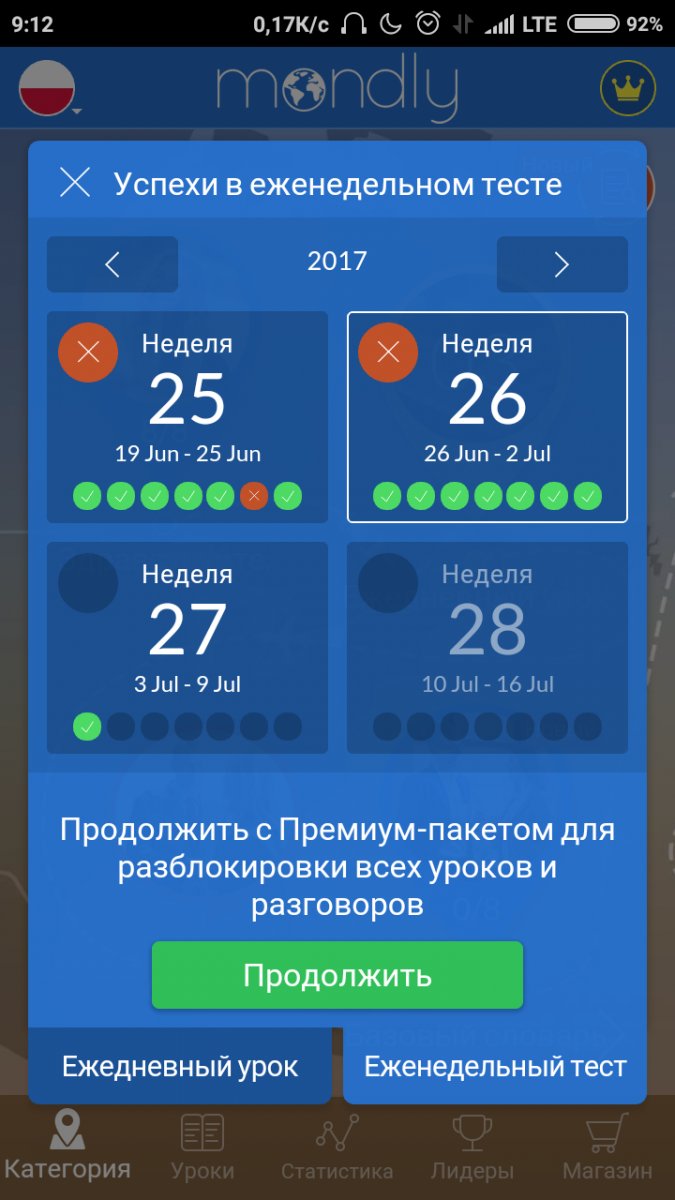The height and width of the screenshot is (1200, 675).
Task: Close the weekly test progress dialog
Action: pos(75,183)
